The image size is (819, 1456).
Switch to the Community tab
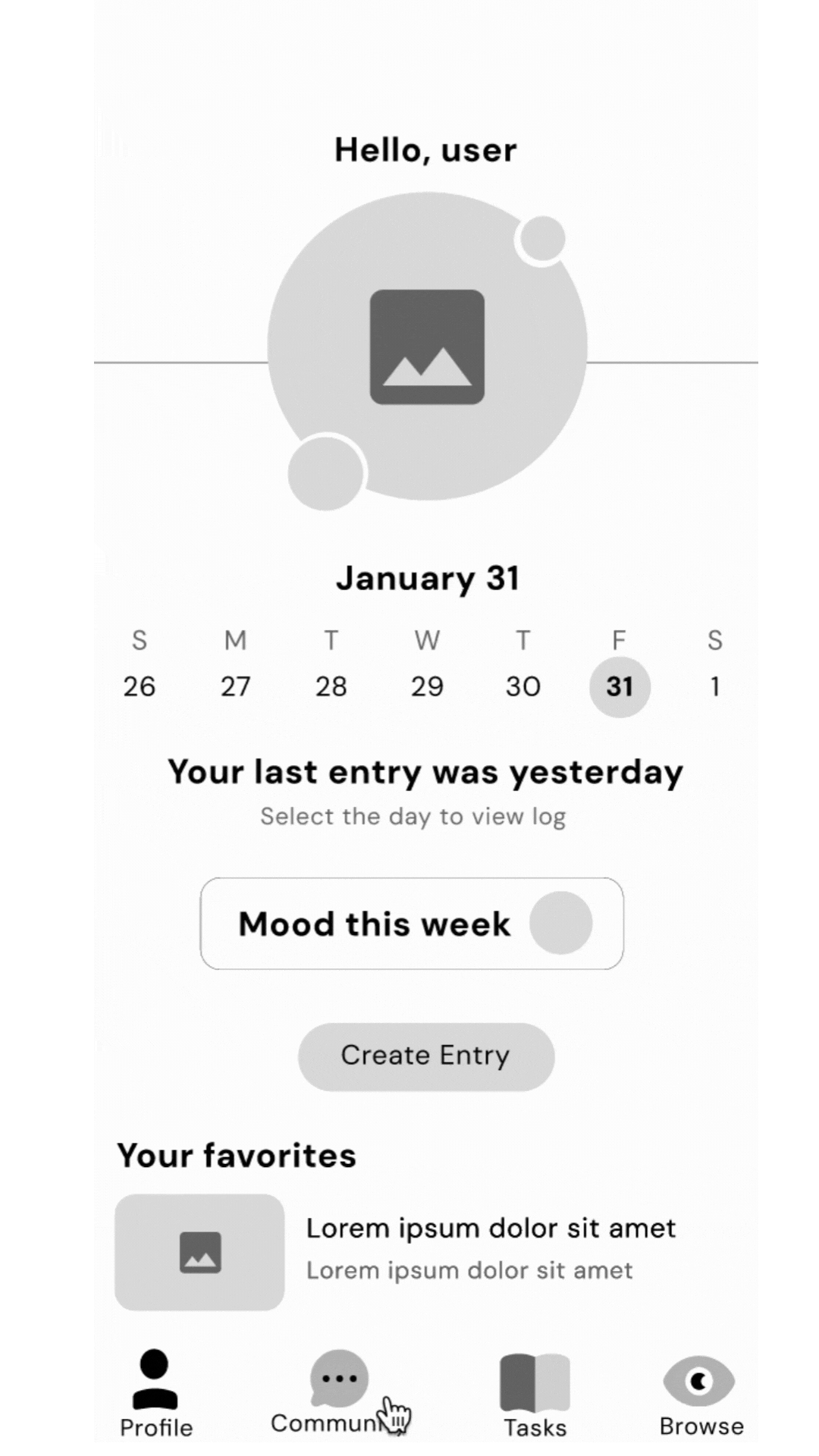click(x=338, y=1393)
